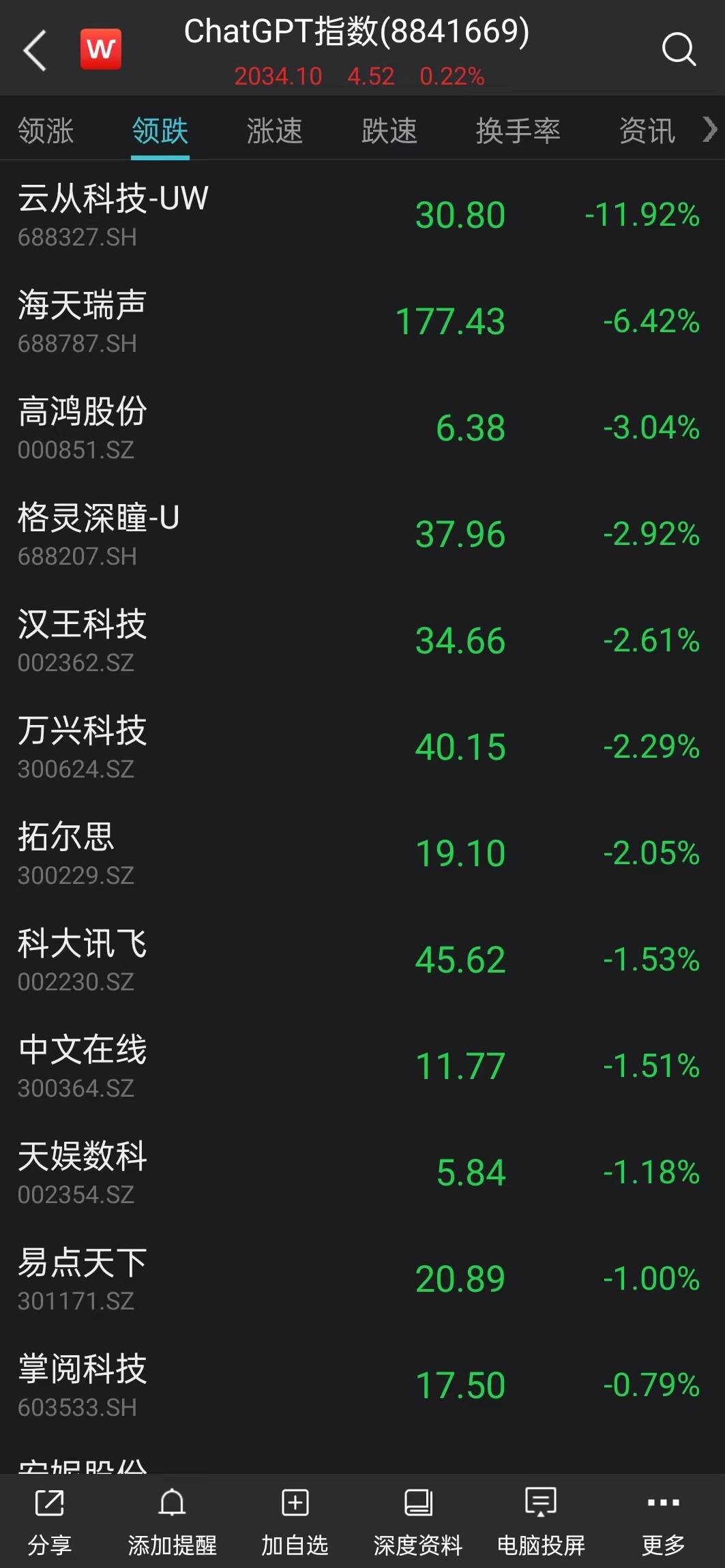725x1568 pixels.
Task: Open the 资讯 tab
Action: pyautogui.click(x=645, y=131)
